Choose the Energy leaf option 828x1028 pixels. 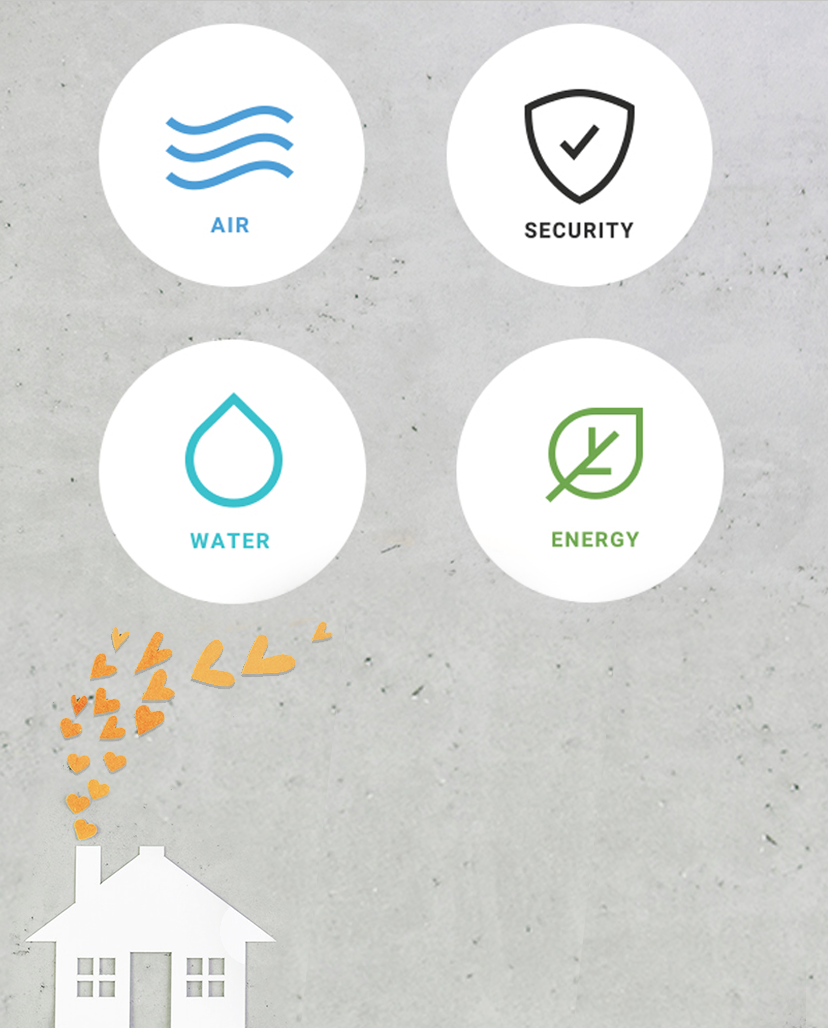(x=590, y=470)
